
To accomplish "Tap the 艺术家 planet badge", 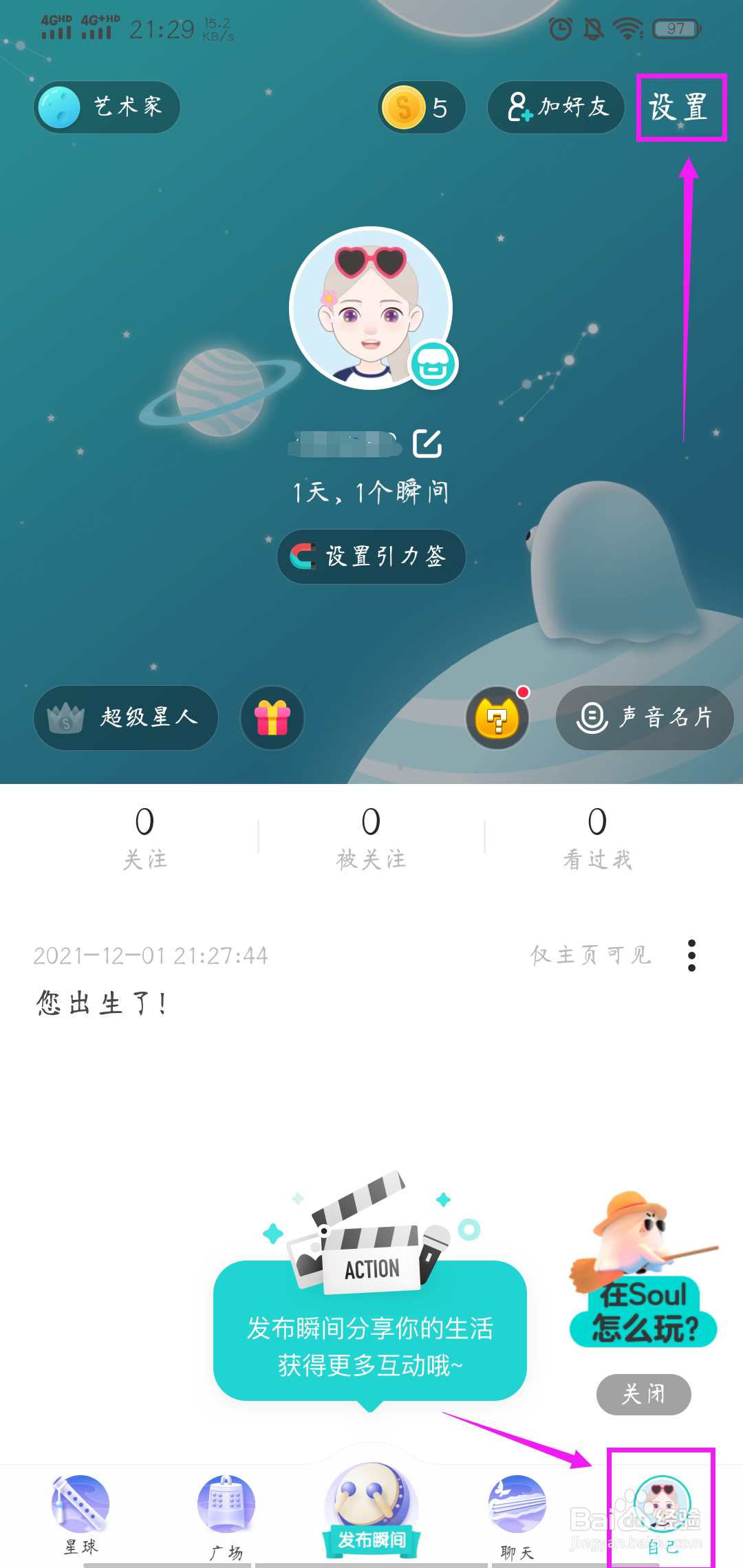I will tap(107, 107).
